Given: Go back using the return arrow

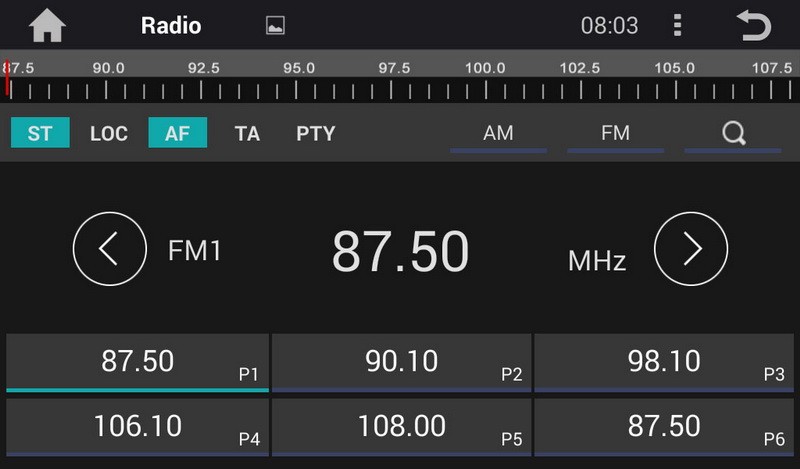Looking at the screenshot, I should 753,26.
